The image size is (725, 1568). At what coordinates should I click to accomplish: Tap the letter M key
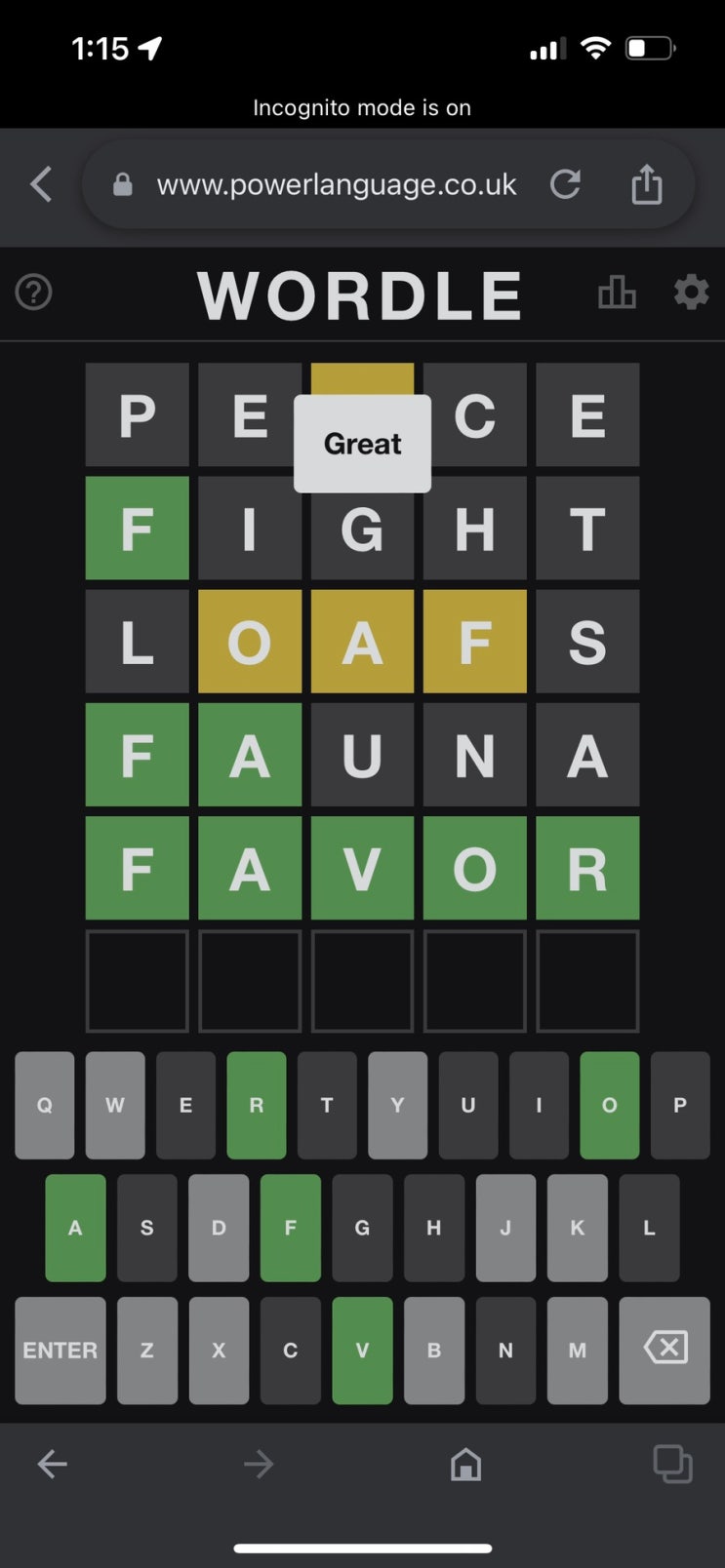(577, 1351)
